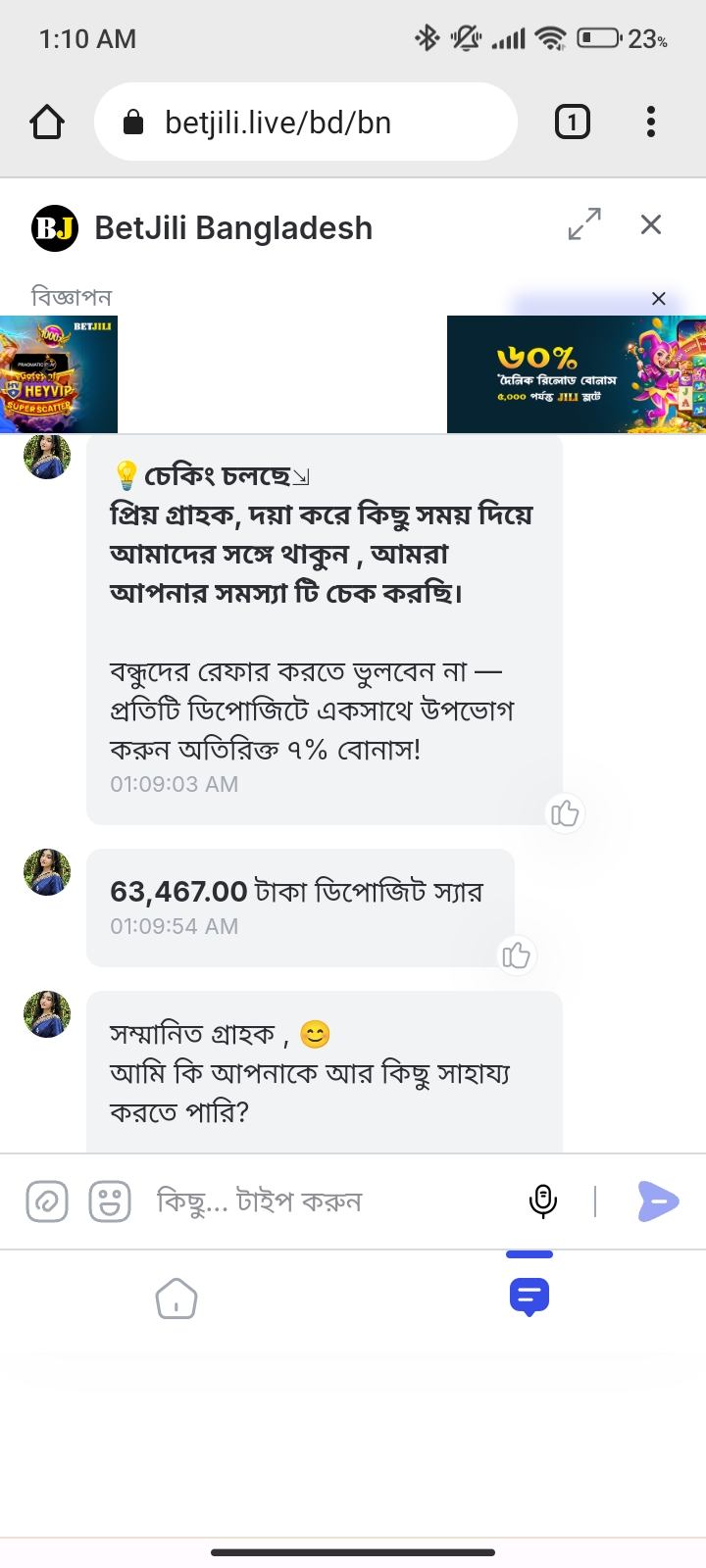Like the checking-in-progress message

pos(565,813)
